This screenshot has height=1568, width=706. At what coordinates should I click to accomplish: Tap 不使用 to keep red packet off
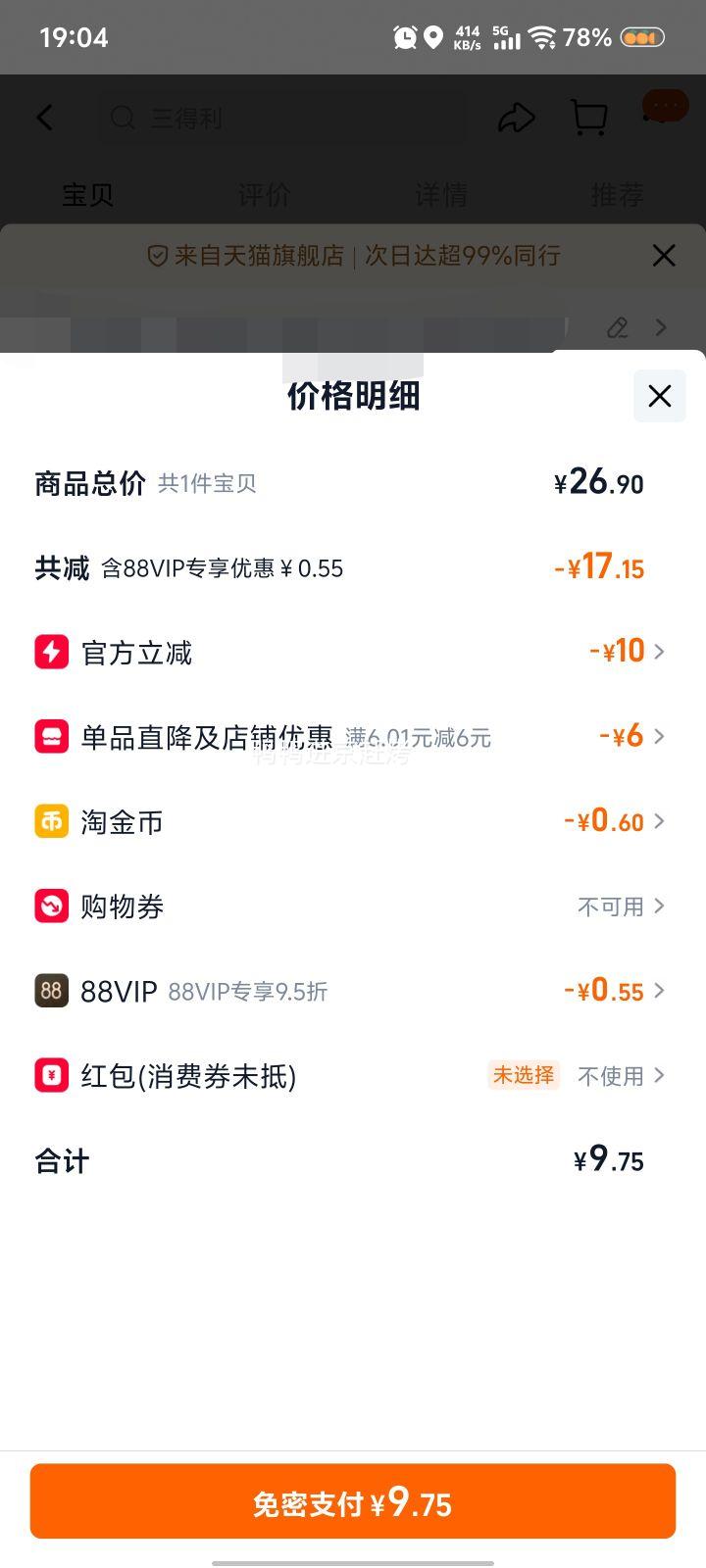click(610, 1075)
